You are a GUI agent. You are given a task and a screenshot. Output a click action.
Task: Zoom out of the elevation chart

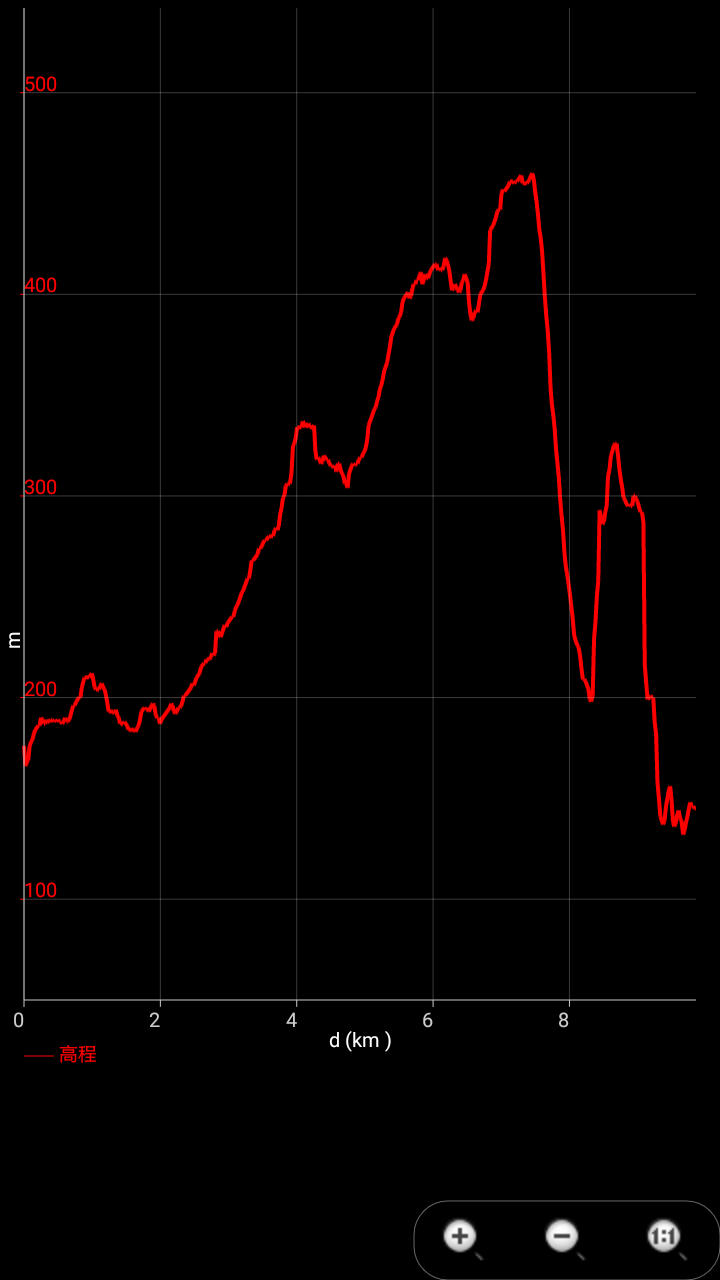[x=563, y=1238]
